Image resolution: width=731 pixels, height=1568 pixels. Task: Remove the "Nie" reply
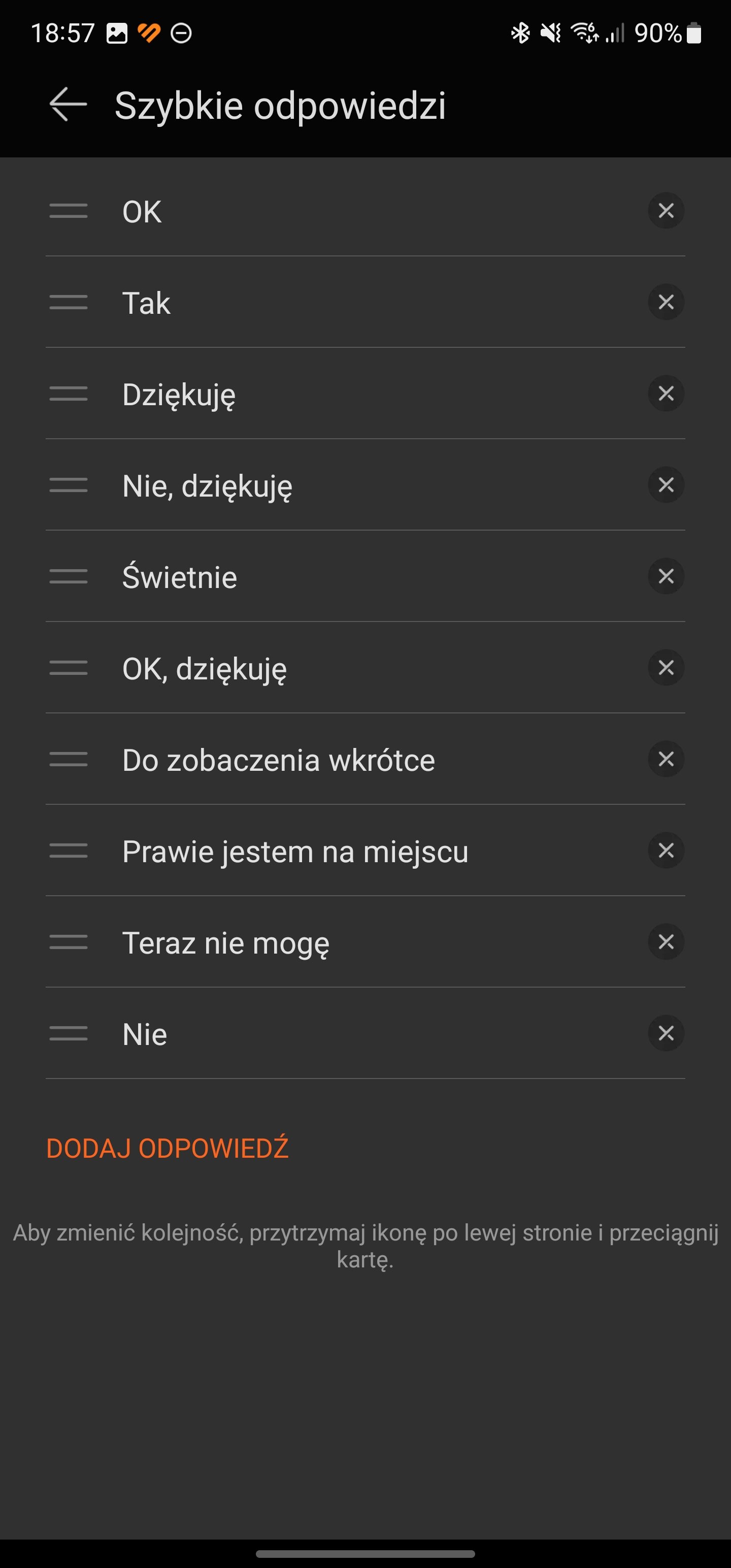[666, 1033]
